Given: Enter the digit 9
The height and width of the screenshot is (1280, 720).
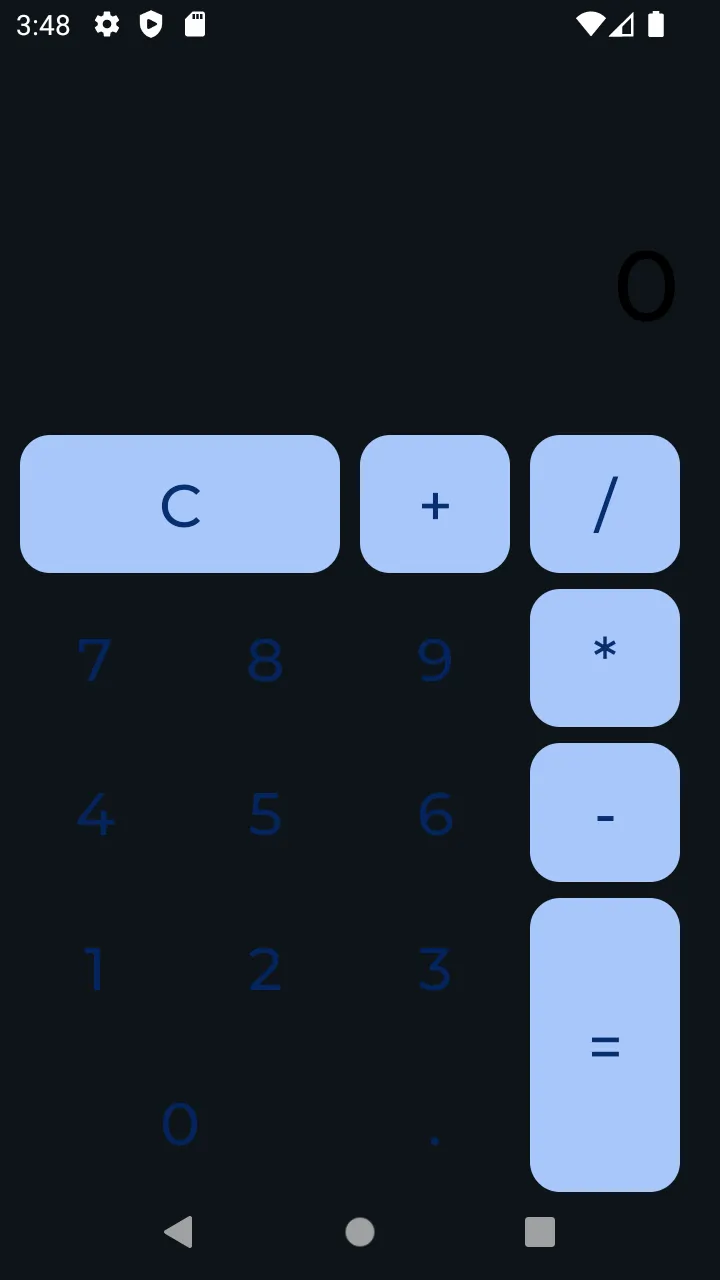Looking at the screenshot, I should (x=435, y=660).
